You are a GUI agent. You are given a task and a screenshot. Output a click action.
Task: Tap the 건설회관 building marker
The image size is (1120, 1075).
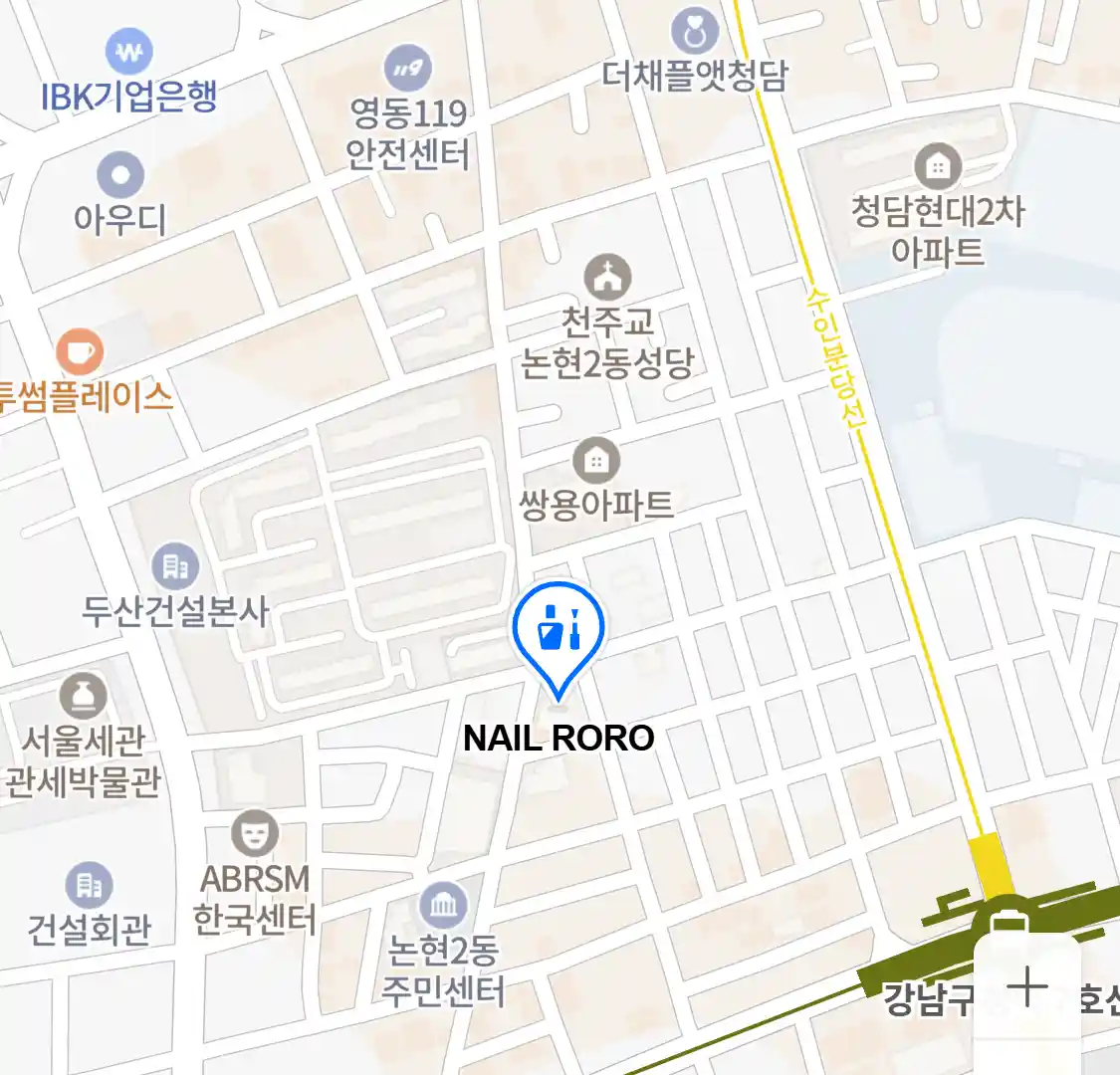pyautogui.click(x=89, y=885)
